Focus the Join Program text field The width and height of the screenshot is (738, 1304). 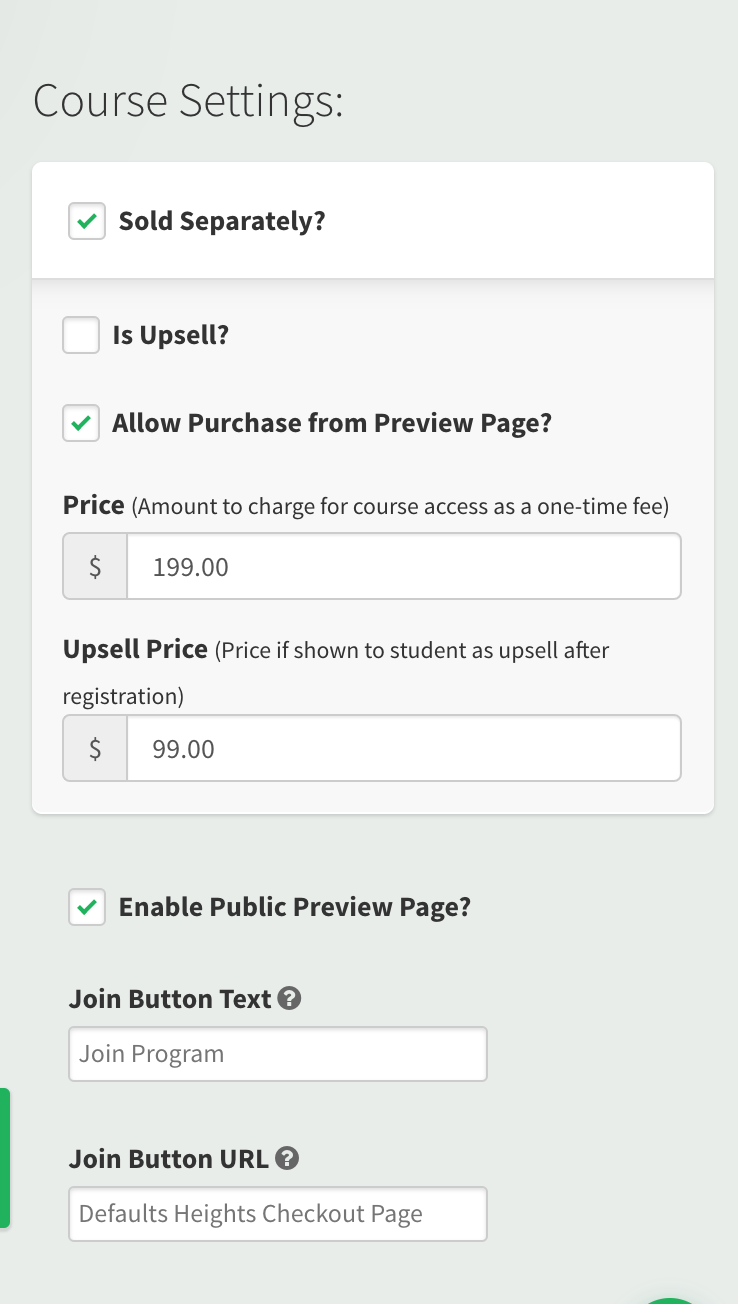(277, 1054)
